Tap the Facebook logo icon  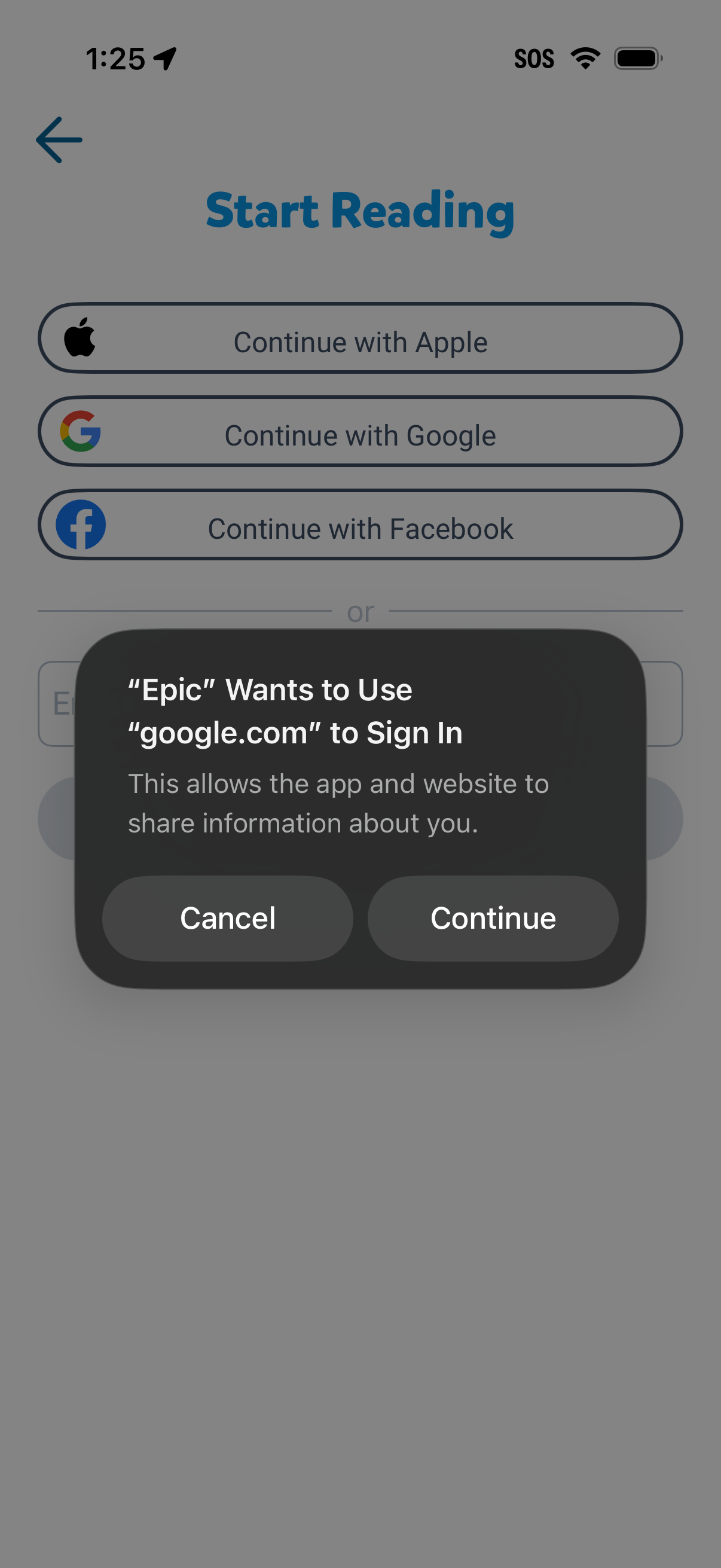(81, 526)
